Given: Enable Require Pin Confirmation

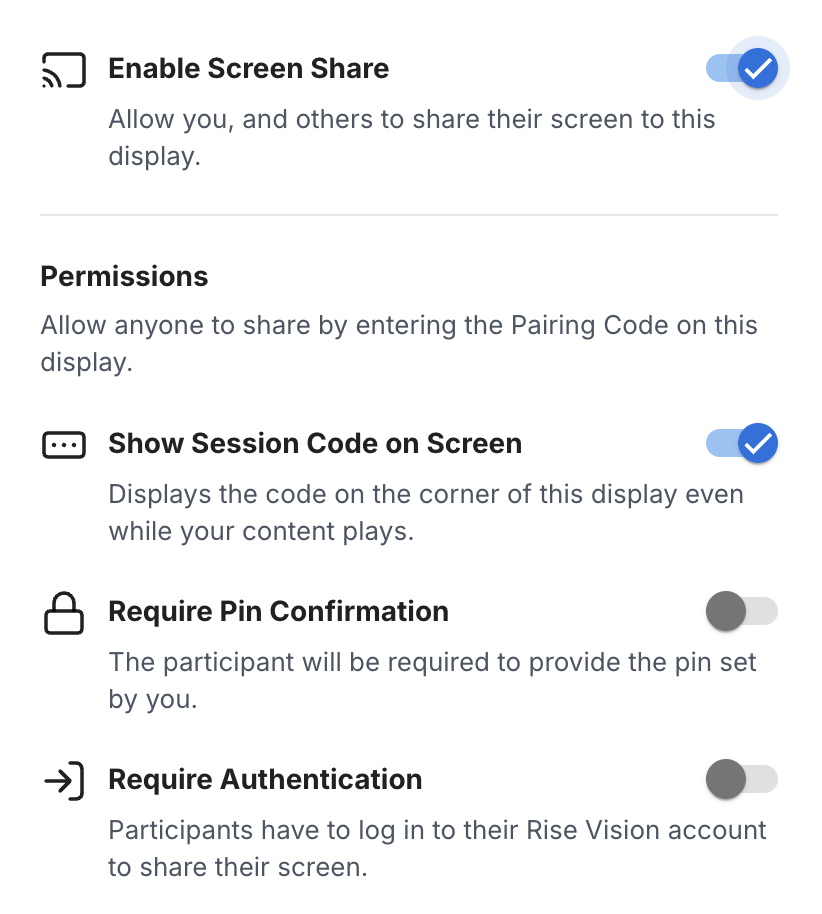Looking at the screenshot, I should [x=741, y=611].
